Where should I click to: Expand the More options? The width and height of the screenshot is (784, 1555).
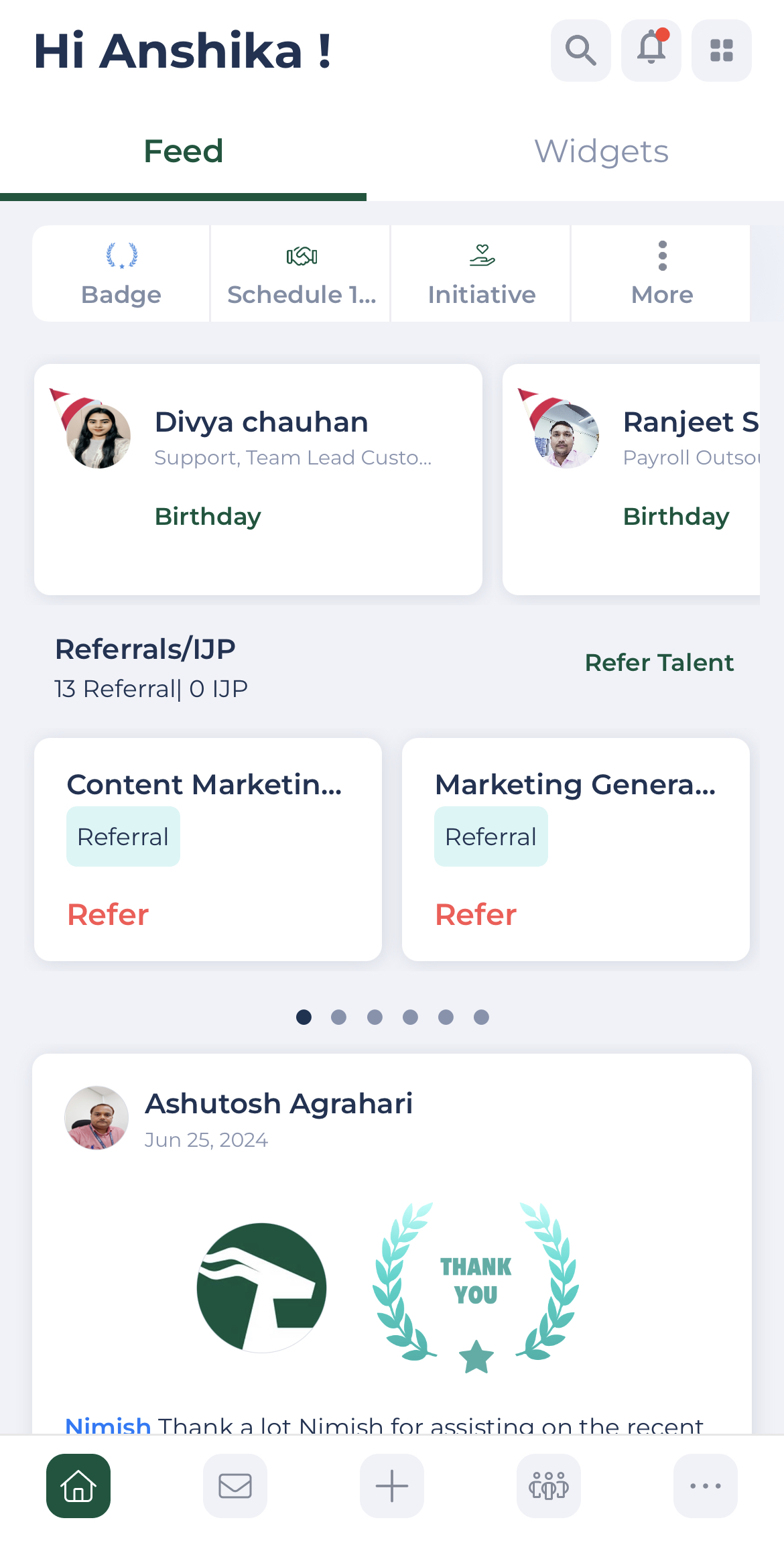tap(661, 273)
